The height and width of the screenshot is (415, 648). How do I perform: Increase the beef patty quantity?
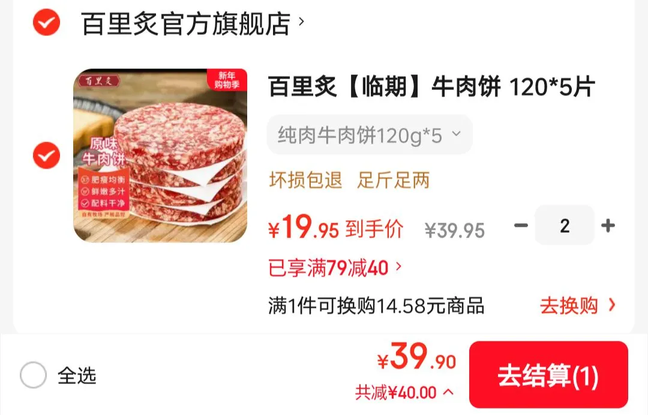(x=607, y=226)
